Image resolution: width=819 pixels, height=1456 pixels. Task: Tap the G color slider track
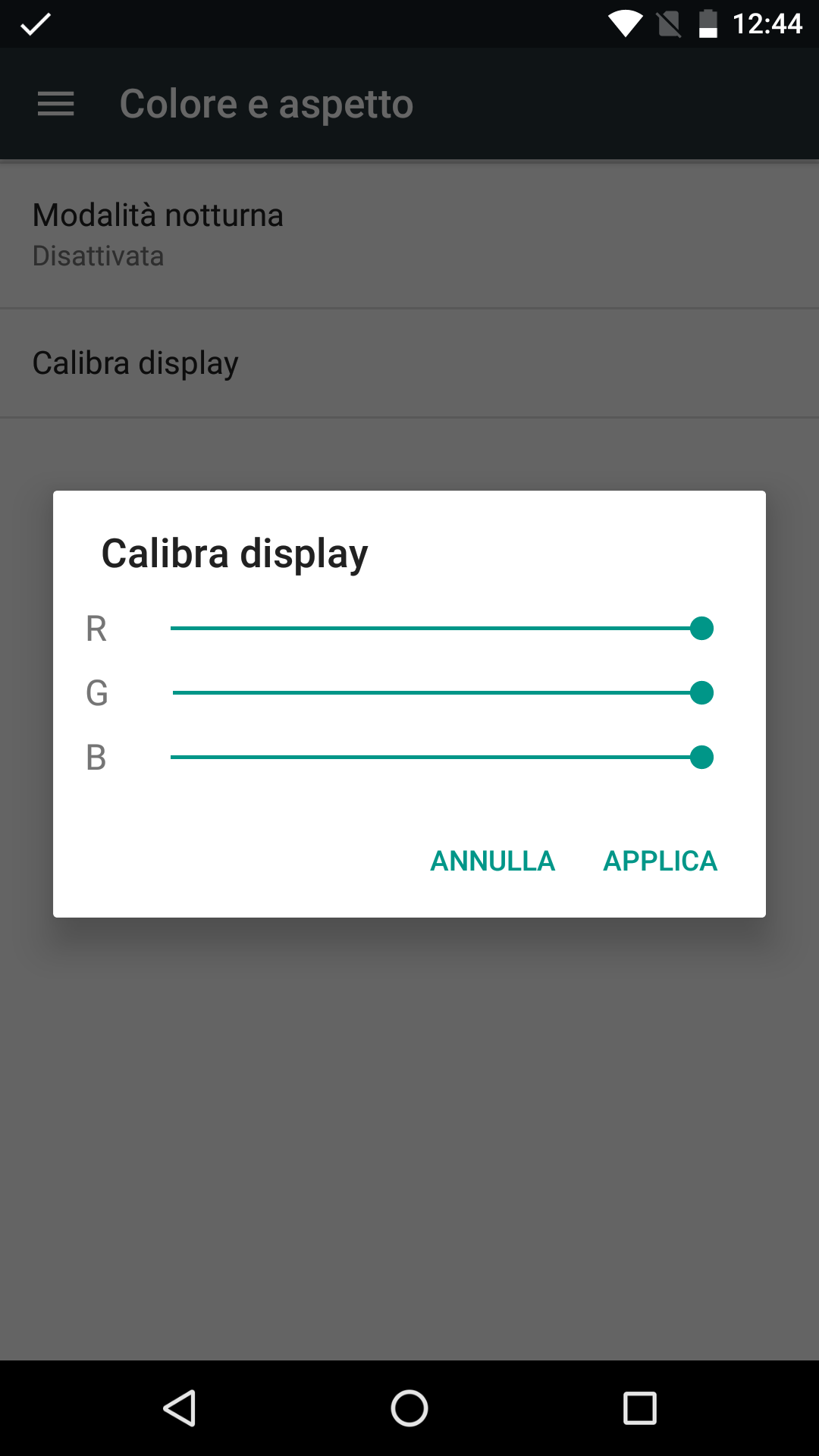coord(442,693)
